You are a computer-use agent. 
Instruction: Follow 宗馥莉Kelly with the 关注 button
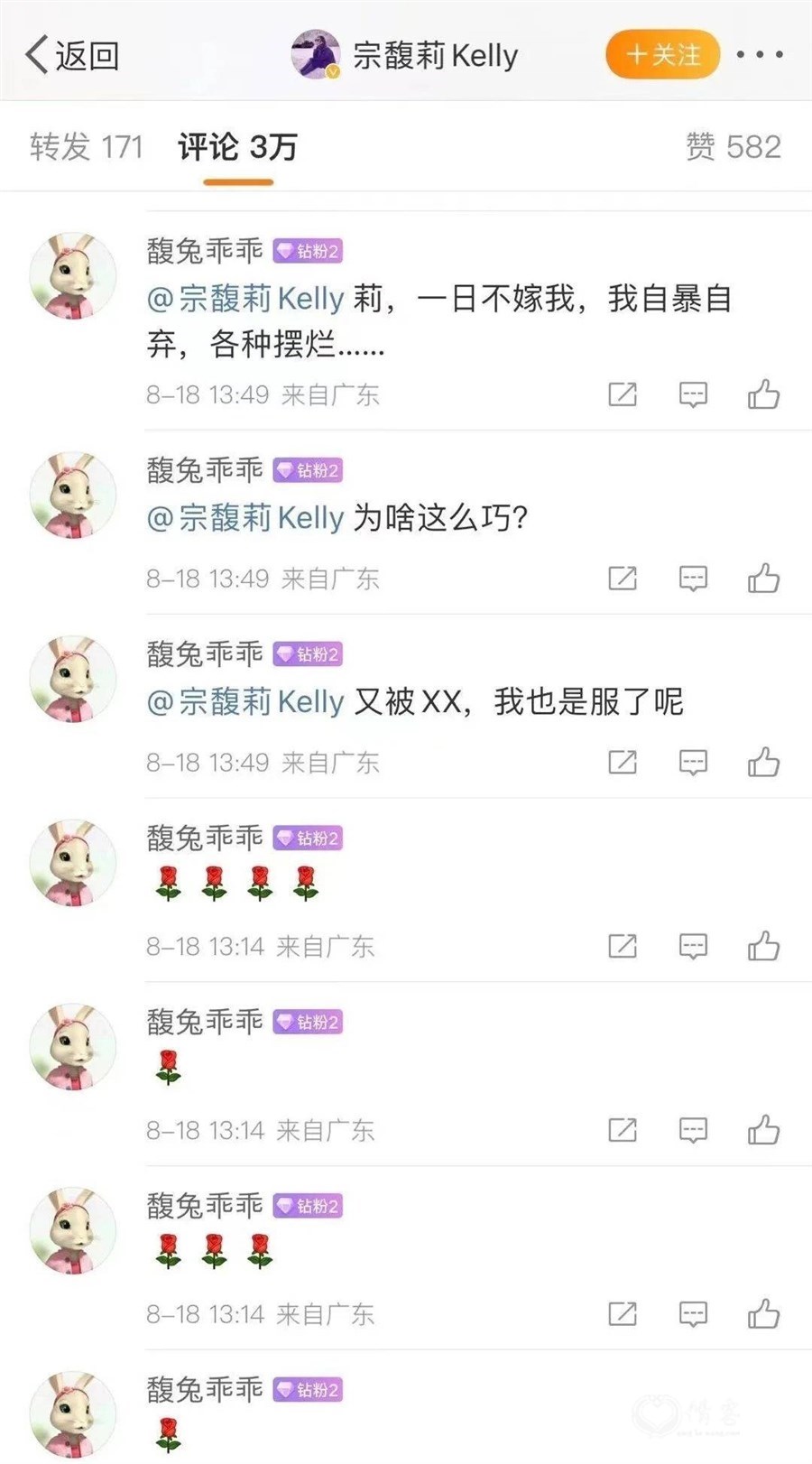pos(663,55)
